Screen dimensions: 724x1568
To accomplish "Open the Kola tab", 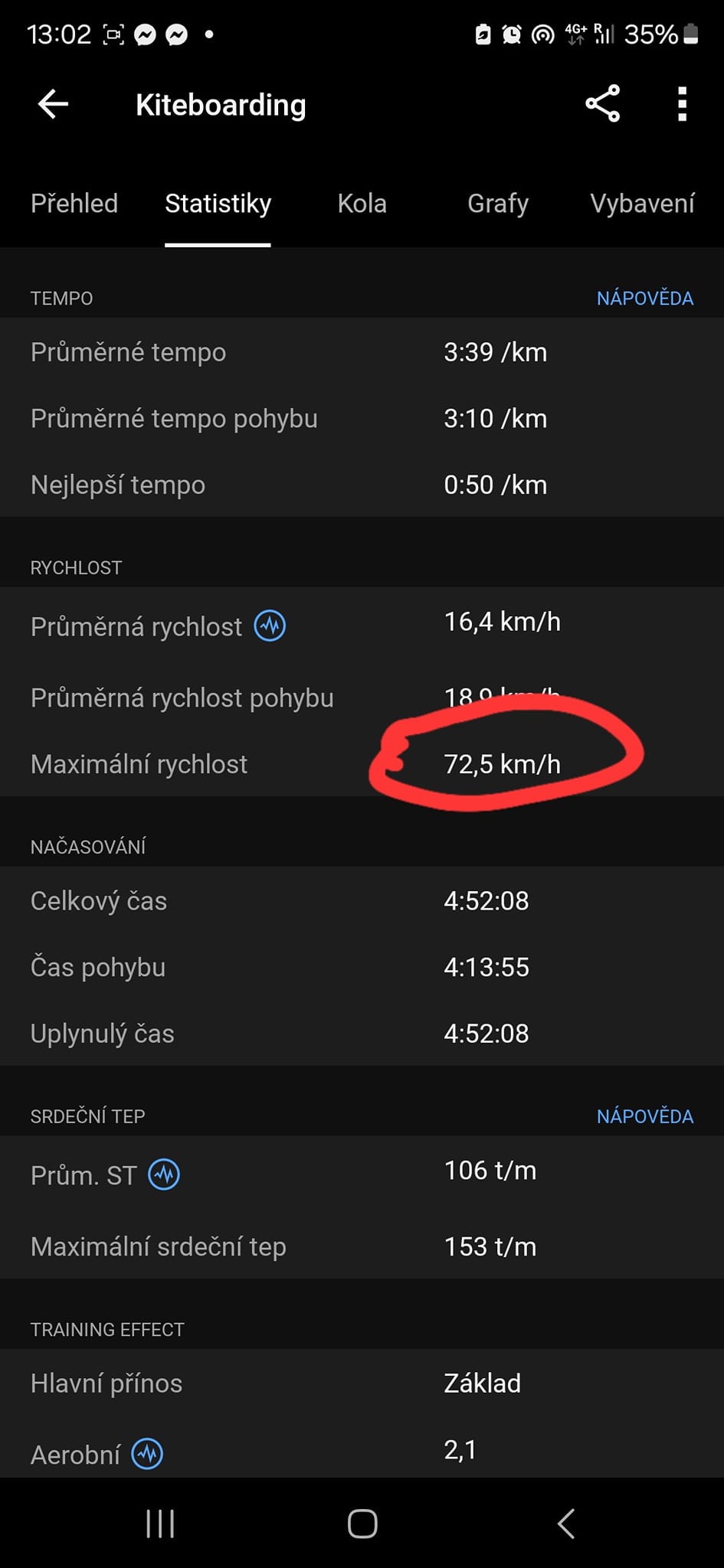I will (x=362, y=204).
